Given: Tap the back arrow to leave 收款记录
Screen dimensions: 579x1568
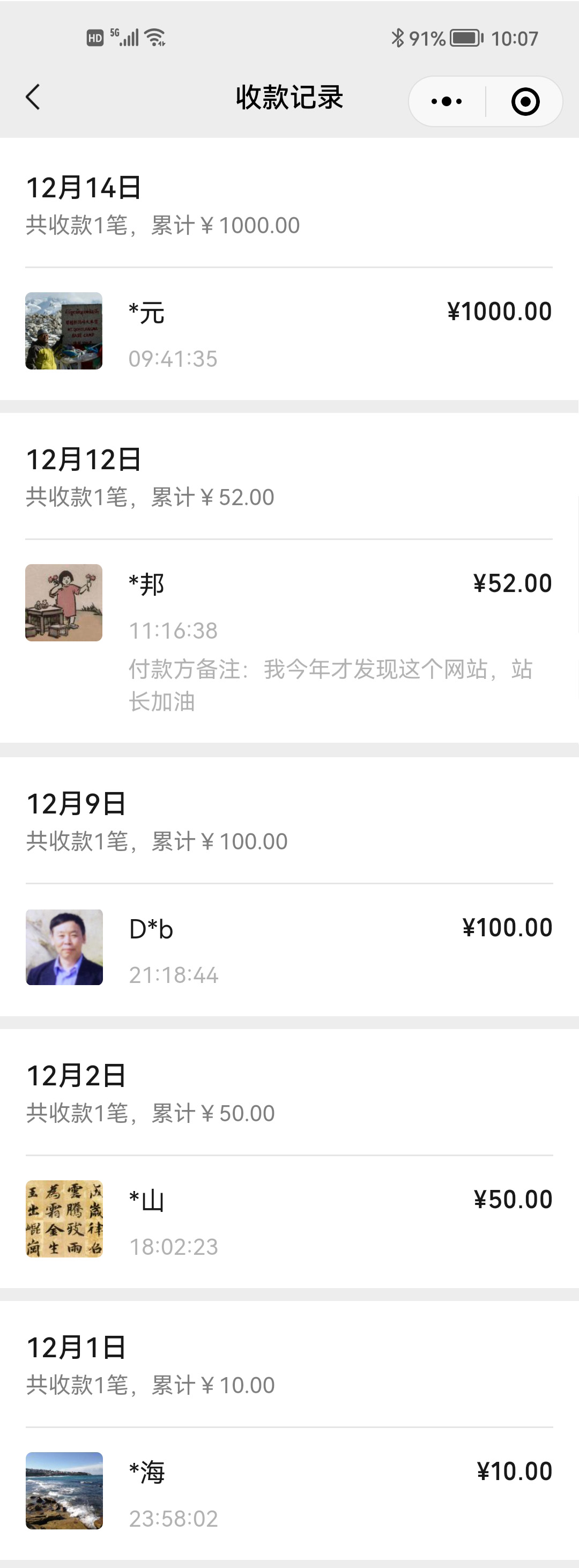Looking at the screenshot, I should tap(33, 98).
